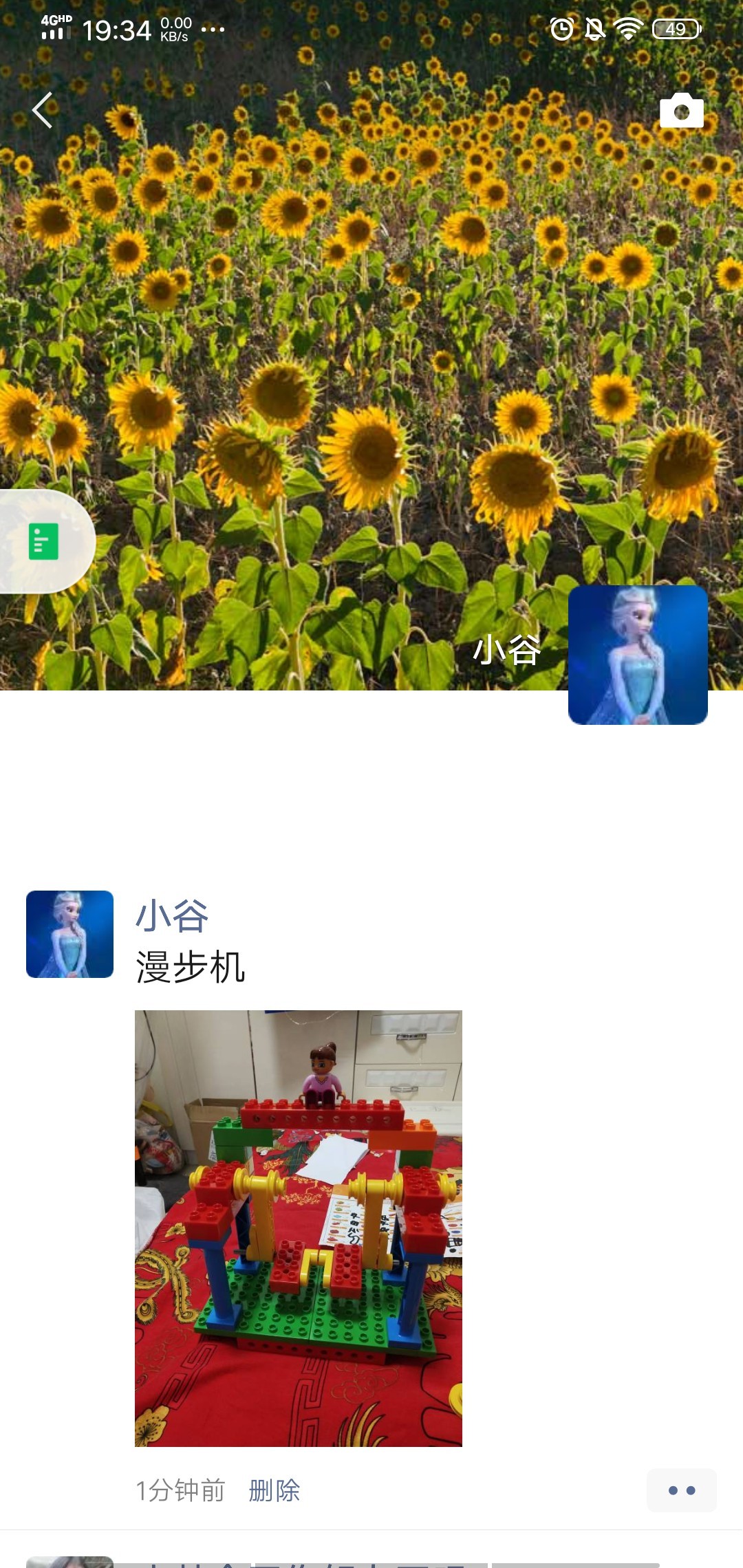
Task: Tap the blue 小谷 name link on post
Action: (x=172, y=916)
